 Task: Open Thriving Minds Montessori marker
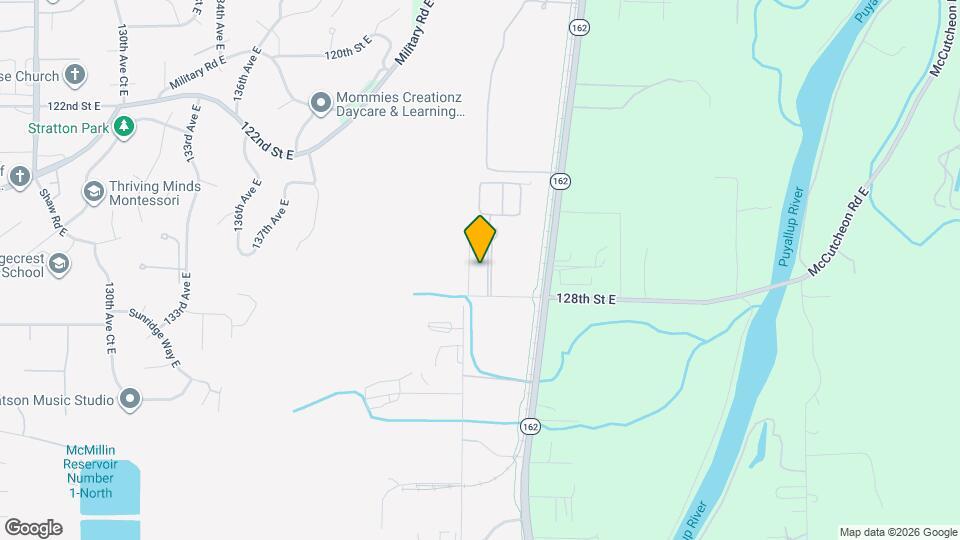click(x=94, y=193)
